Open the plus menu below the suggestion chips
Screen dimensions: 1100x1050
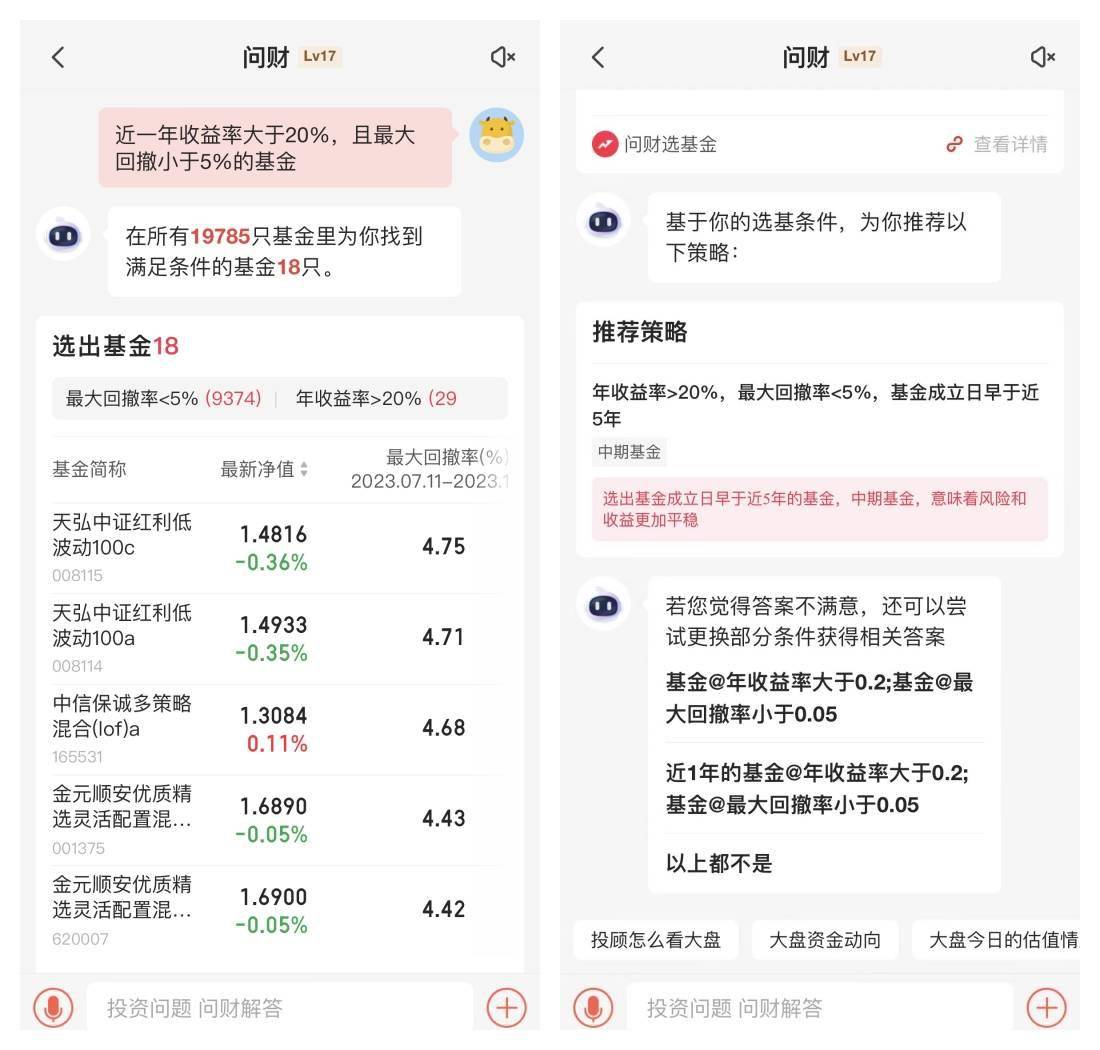coord(1046,1007)
